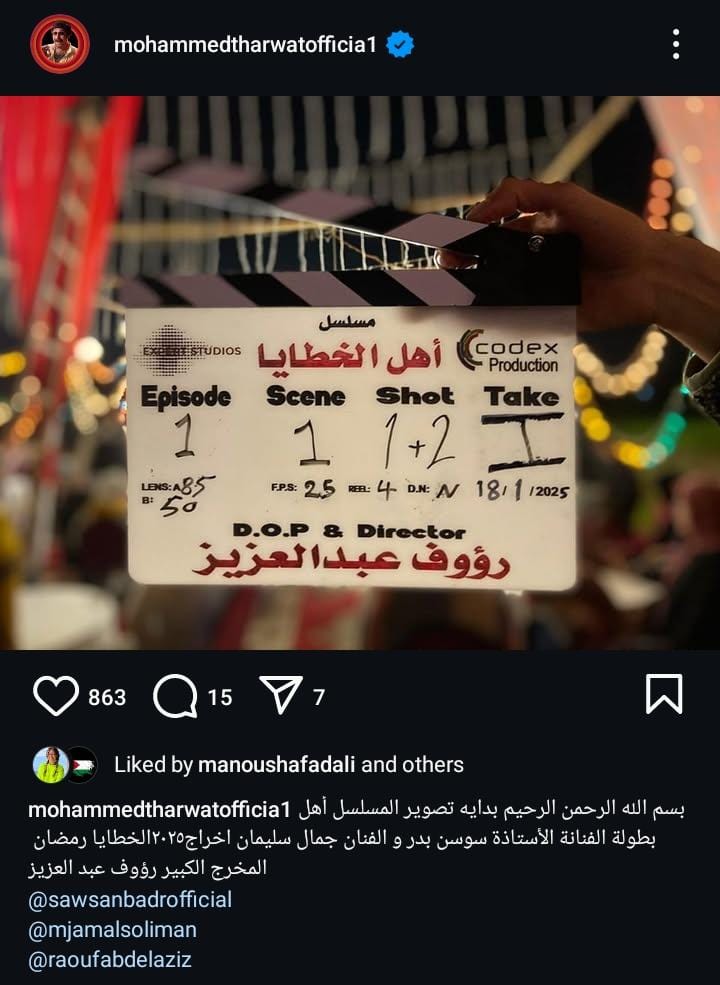Open the @mjamalsoliman mention
The height and width of the screenshot is (985, 720).
(x=113, y=929)
